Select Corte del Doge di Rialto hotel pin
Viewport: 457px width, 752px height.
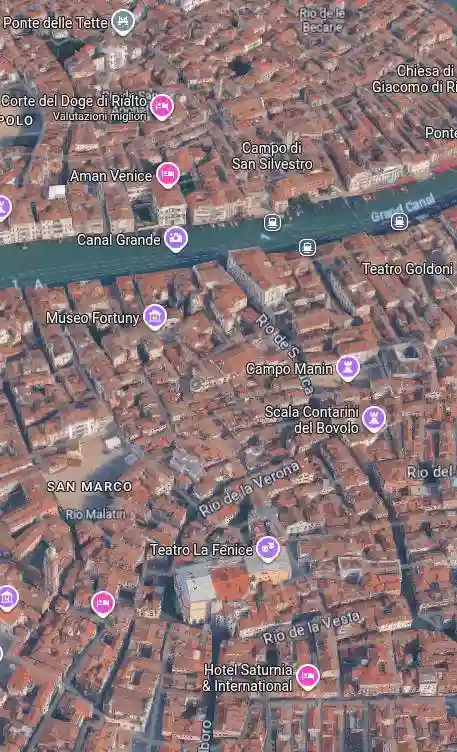pyautogui.click(x=162, y=106)
